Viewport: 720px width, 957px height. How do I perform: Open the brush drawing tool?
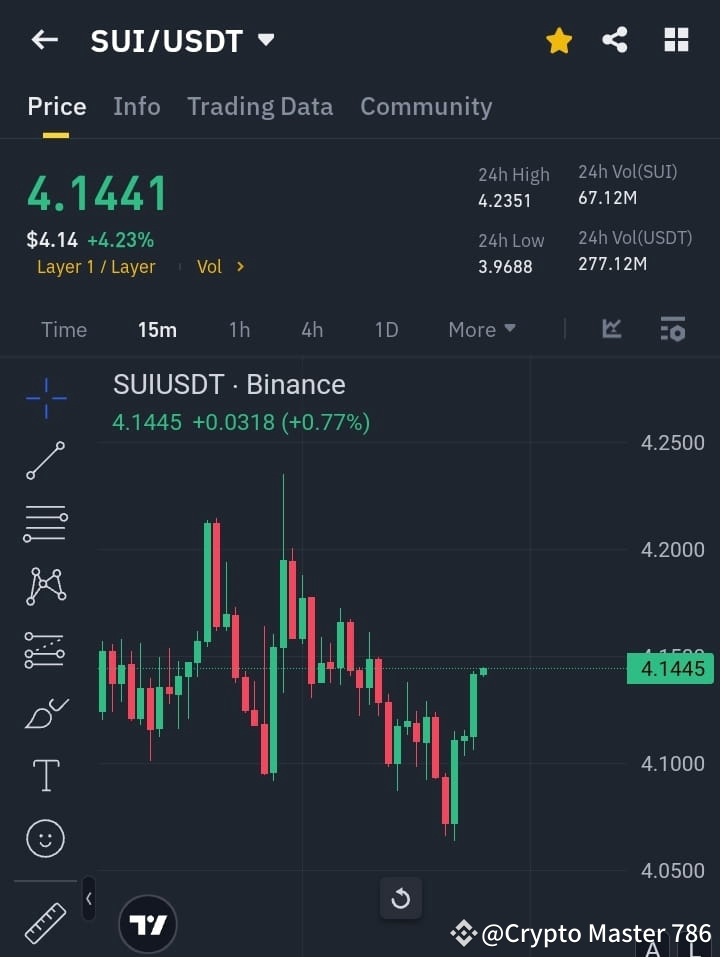point(44,713)
